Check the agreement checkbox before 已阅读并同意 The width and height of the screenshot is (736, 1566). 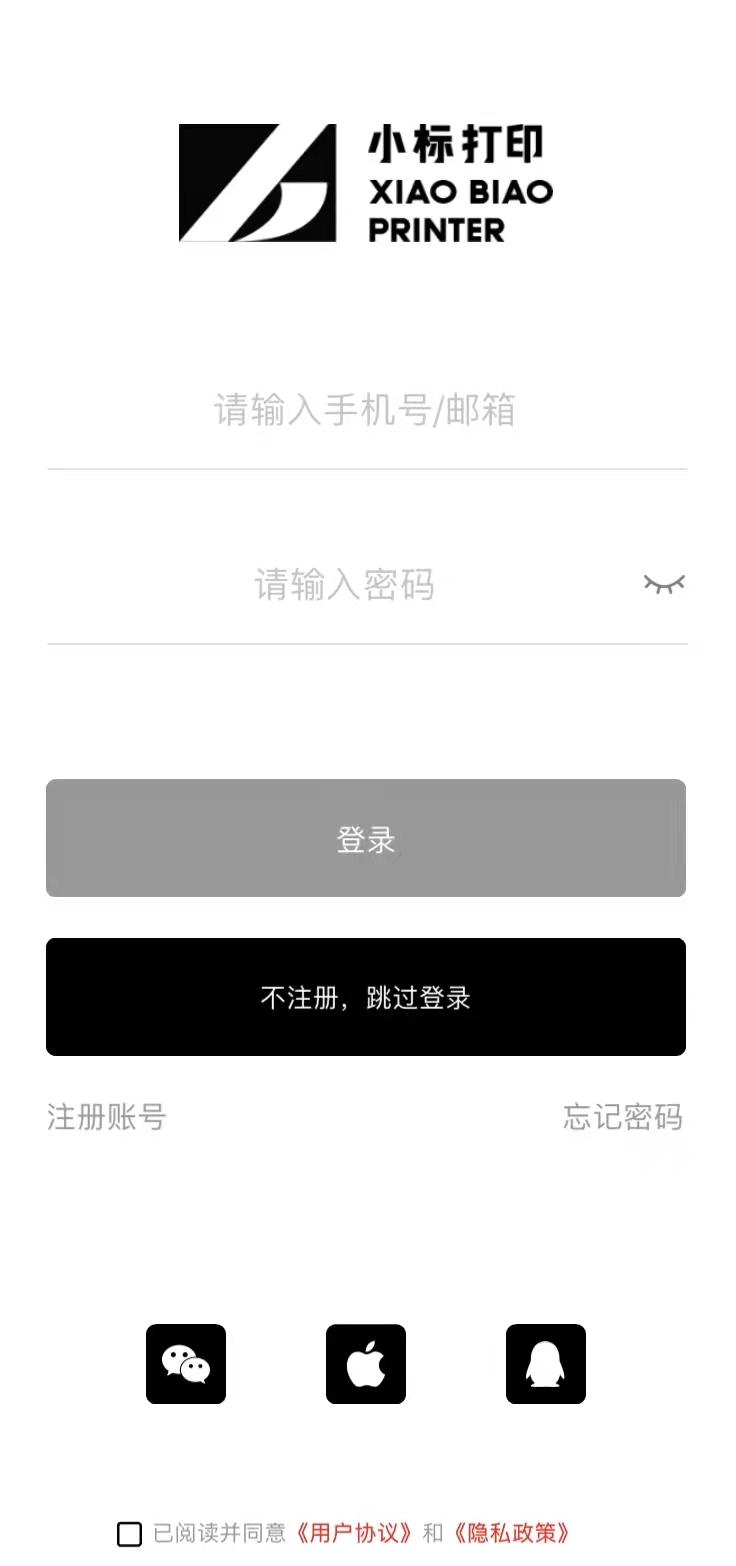coord(130,1534)
